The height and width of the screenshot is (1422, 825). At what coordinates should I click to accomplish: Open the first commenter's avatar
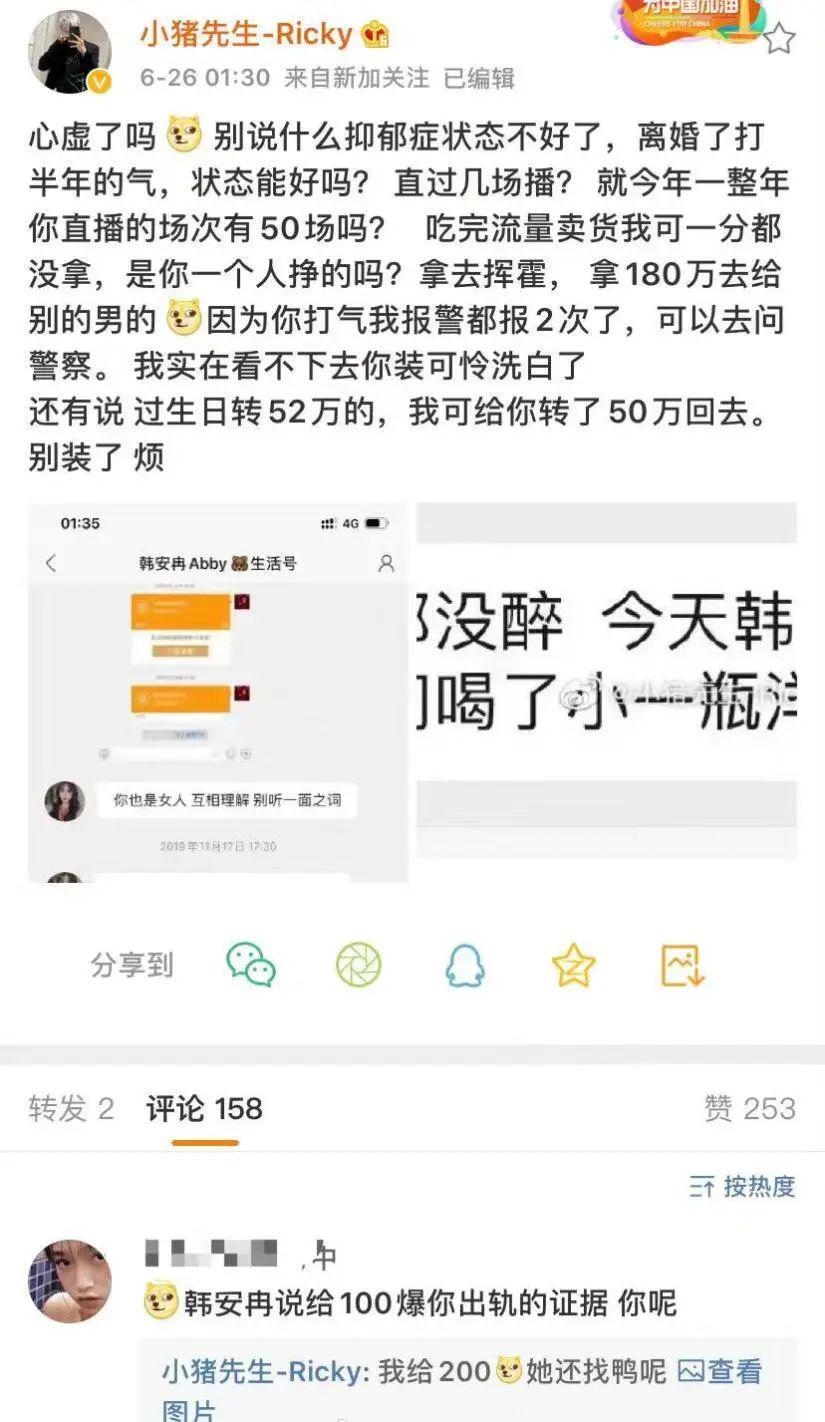pos(69,1281)
